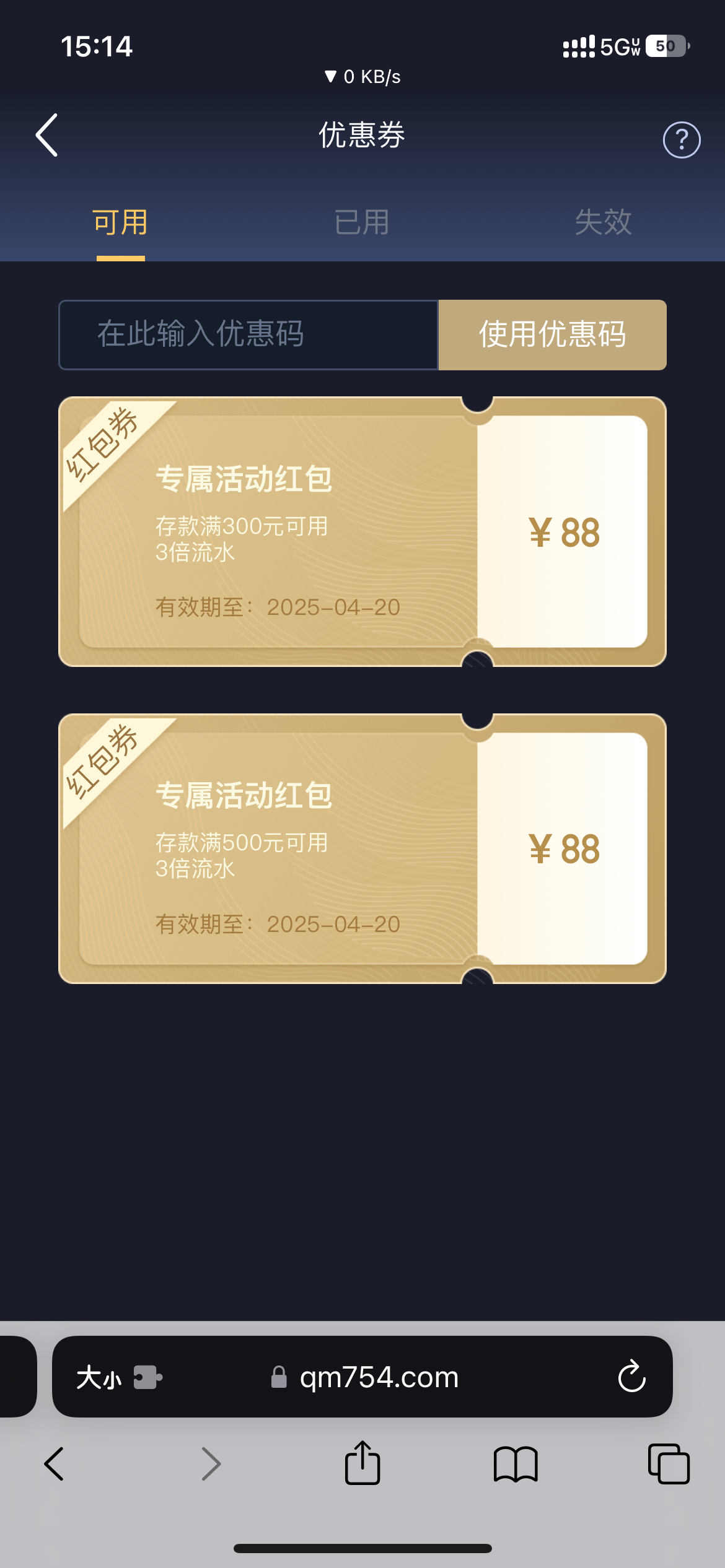
Task: Tap the 使用优惠码 button
Action: 551,334
